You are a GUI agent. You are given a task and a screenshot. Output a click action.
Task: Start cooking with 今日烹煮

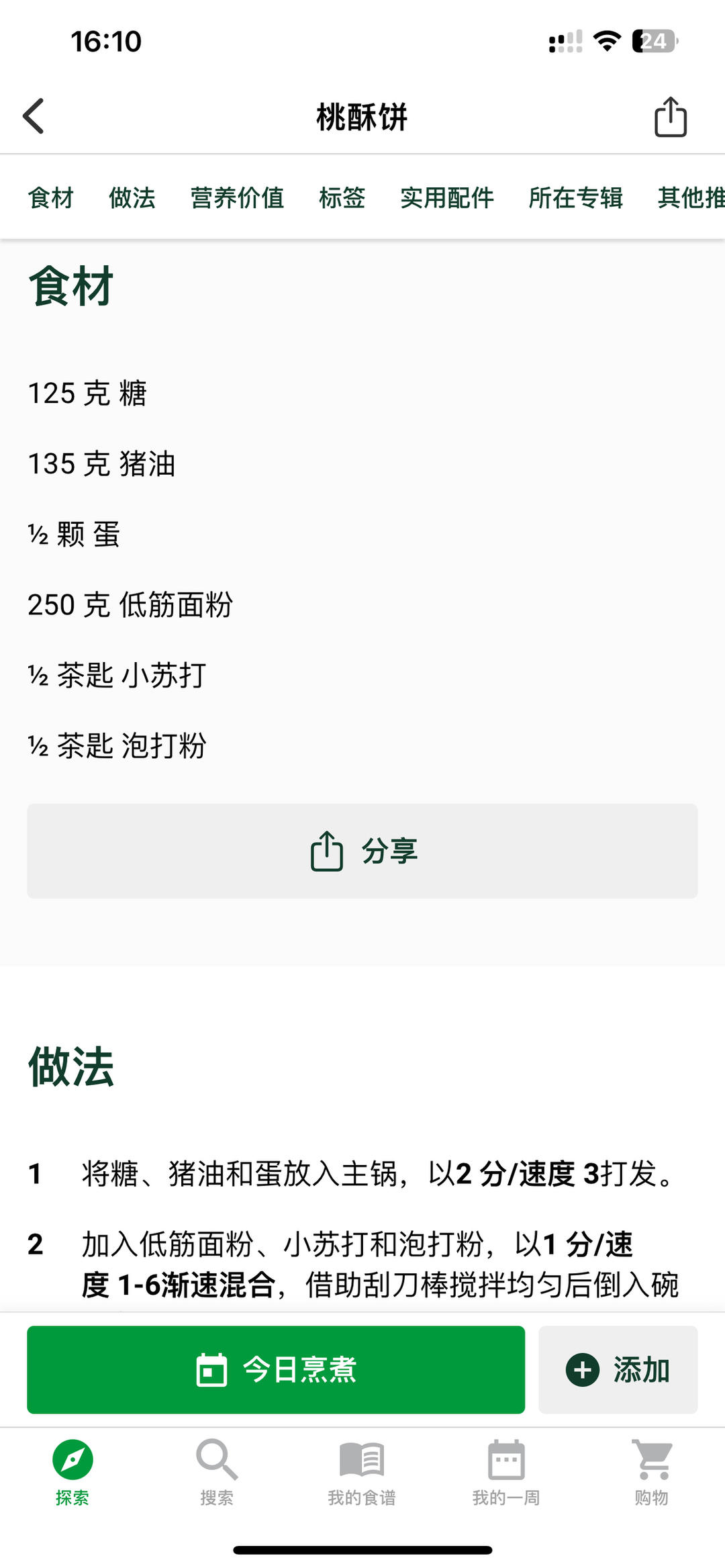coord(276,1369)
